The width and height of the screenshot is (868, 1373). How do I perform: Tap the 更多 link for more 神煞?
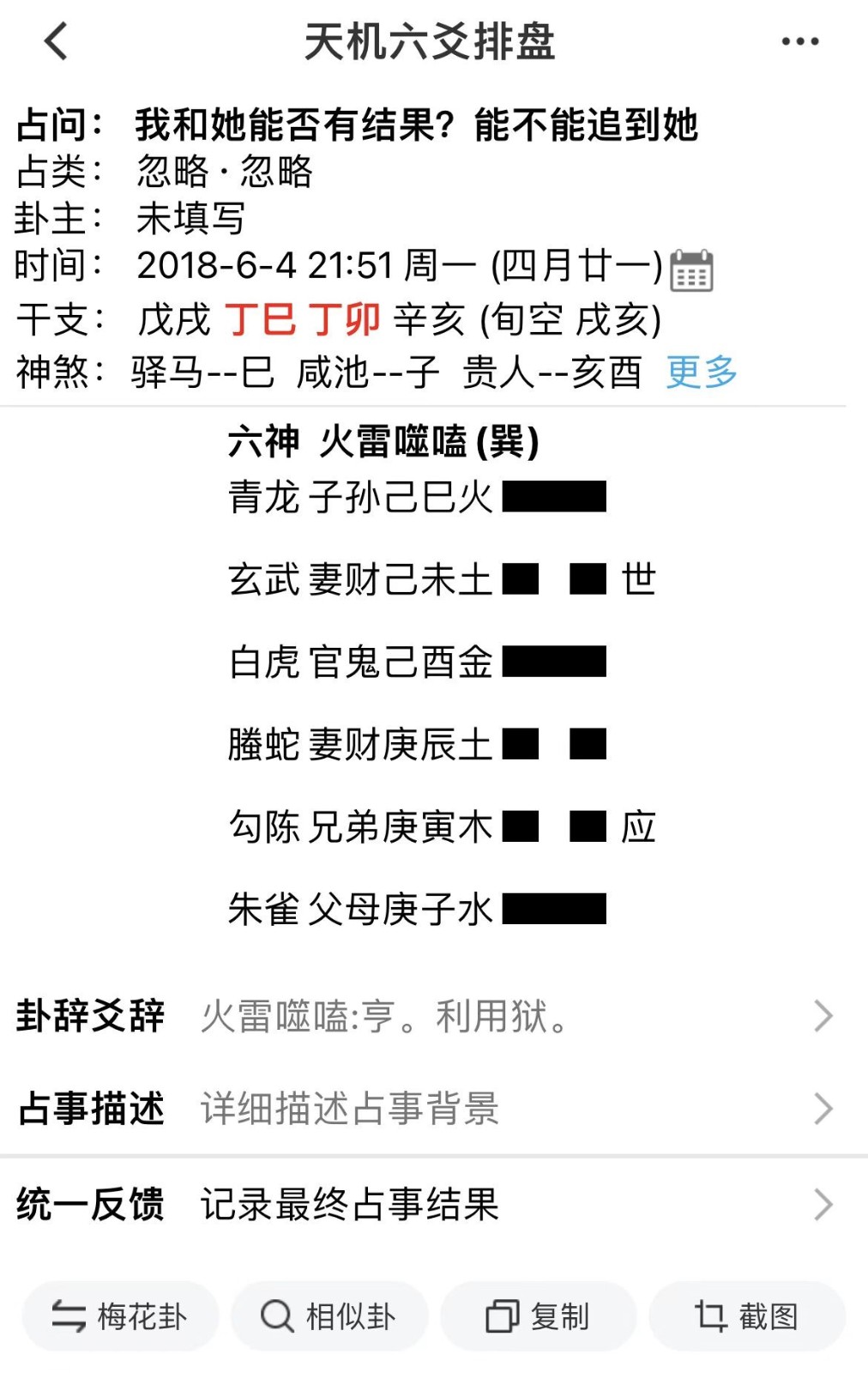pos(702,372)
